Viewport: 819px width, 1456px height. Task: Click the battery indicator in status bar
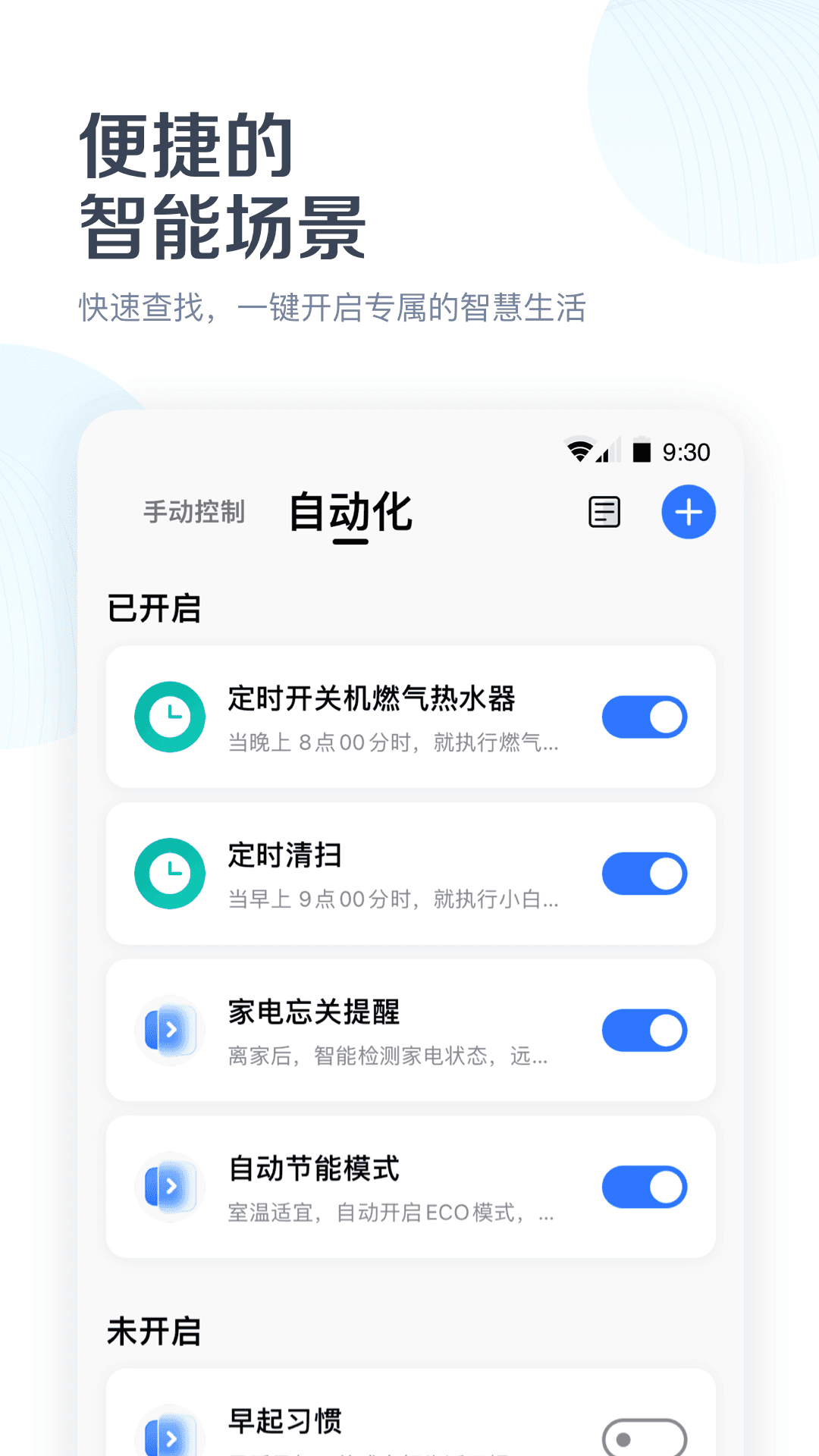pyautogui.click(x=641, y=449)
